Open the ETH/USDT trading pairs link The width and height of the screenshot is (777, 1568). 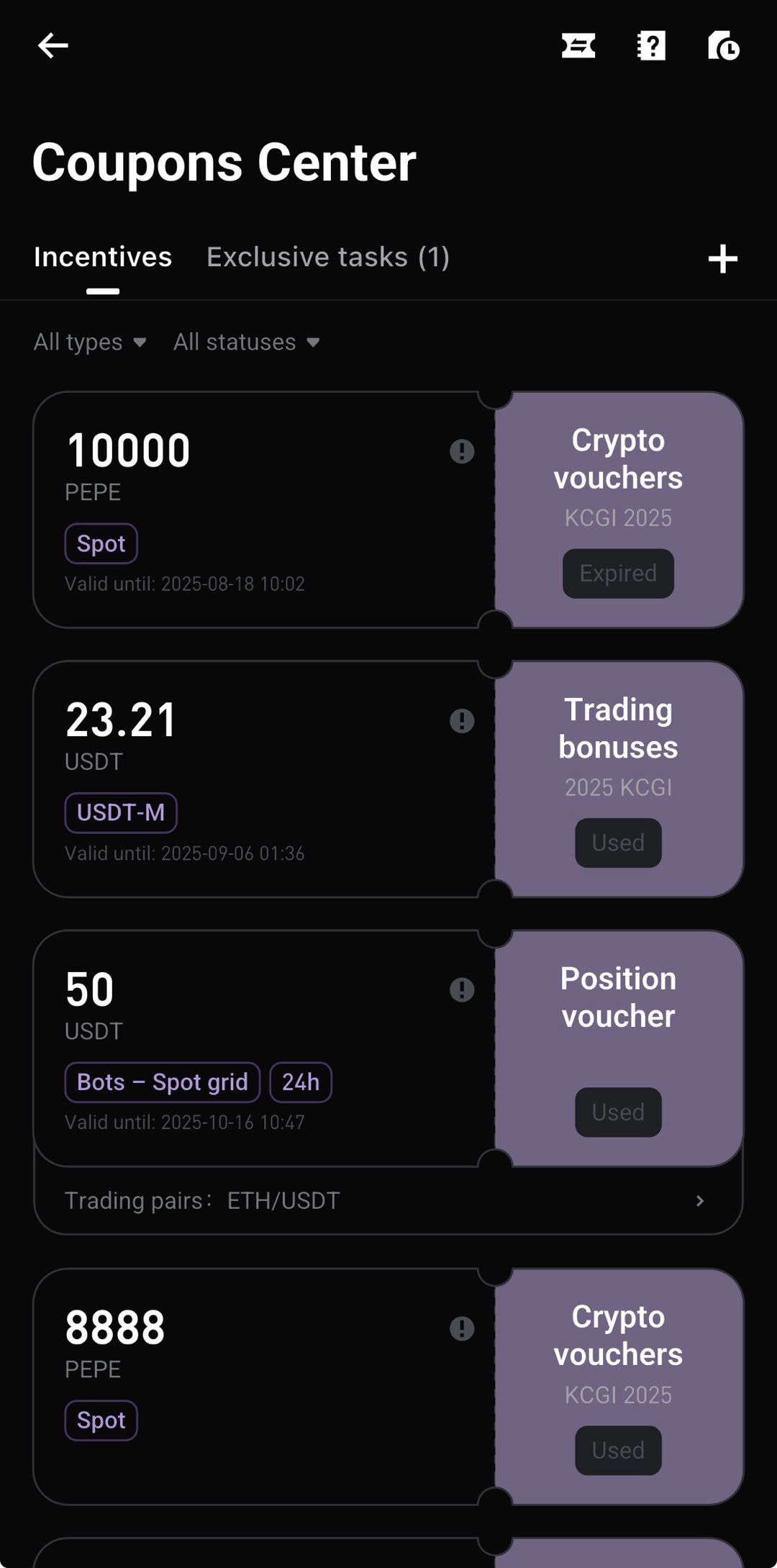283,1200
